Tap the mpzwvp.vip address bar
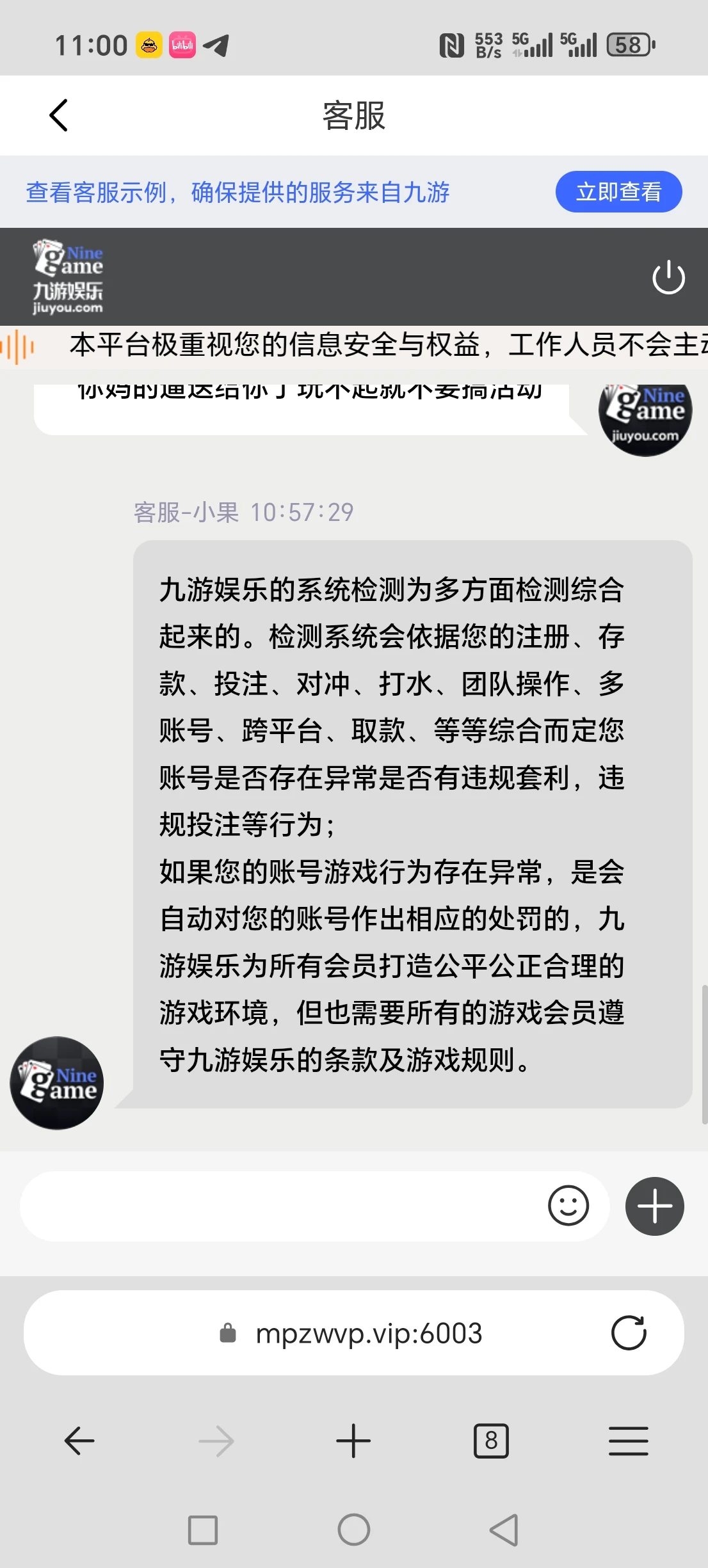This screenshot has height=1568, width=708. tap(368, 1334)
